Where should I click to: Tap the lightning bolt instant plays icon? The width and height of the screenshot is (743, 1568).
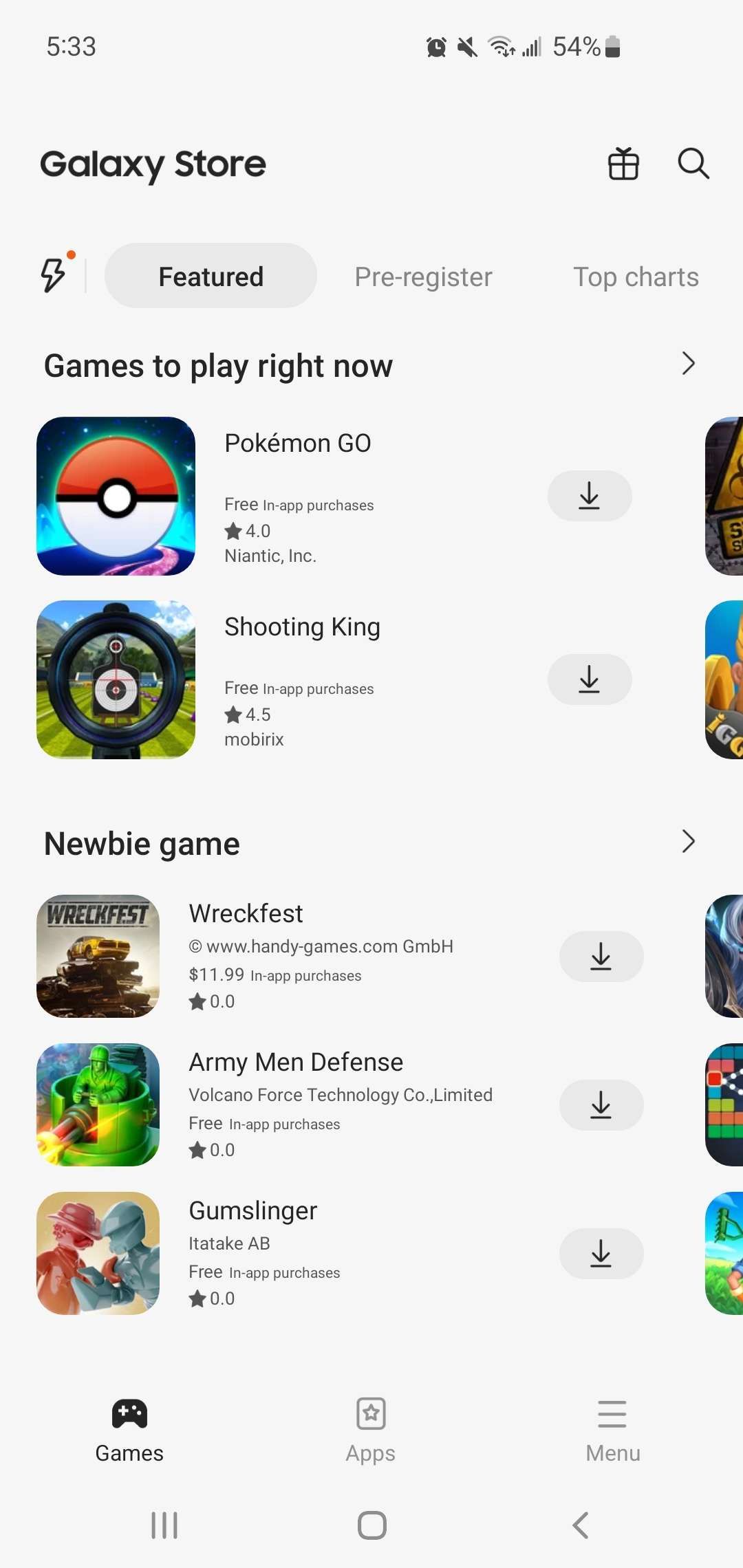pyautogui.click(x=54, y=275)
